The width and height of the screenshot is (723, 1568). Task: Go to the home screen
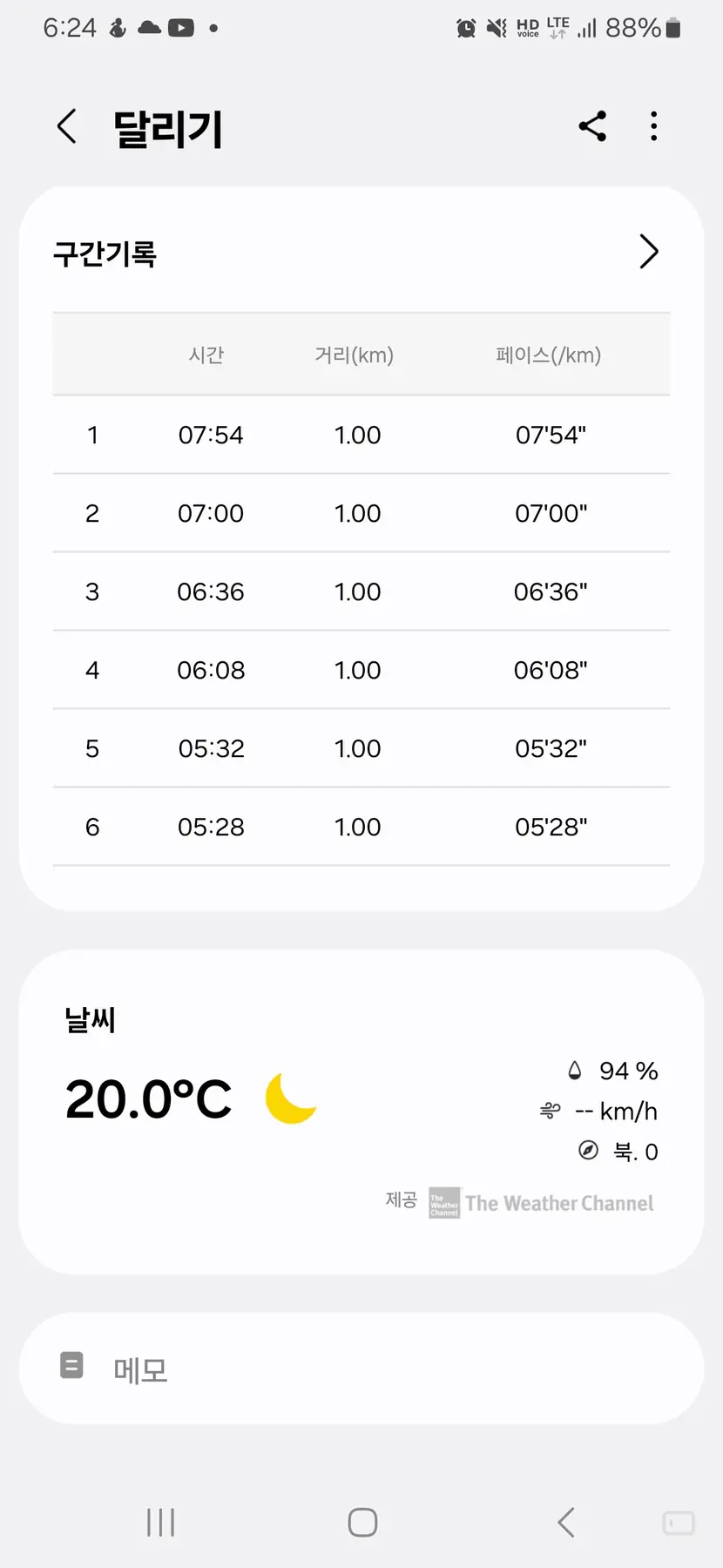tap(362, 1522)
